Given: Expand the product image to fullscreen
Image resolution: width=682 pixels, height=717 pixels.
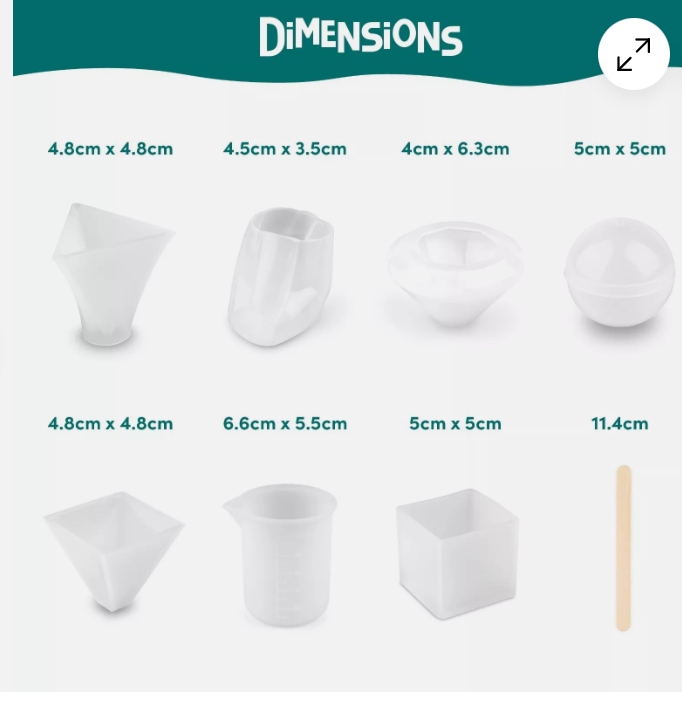Looking at the screenshot, I should pos(633,54).
